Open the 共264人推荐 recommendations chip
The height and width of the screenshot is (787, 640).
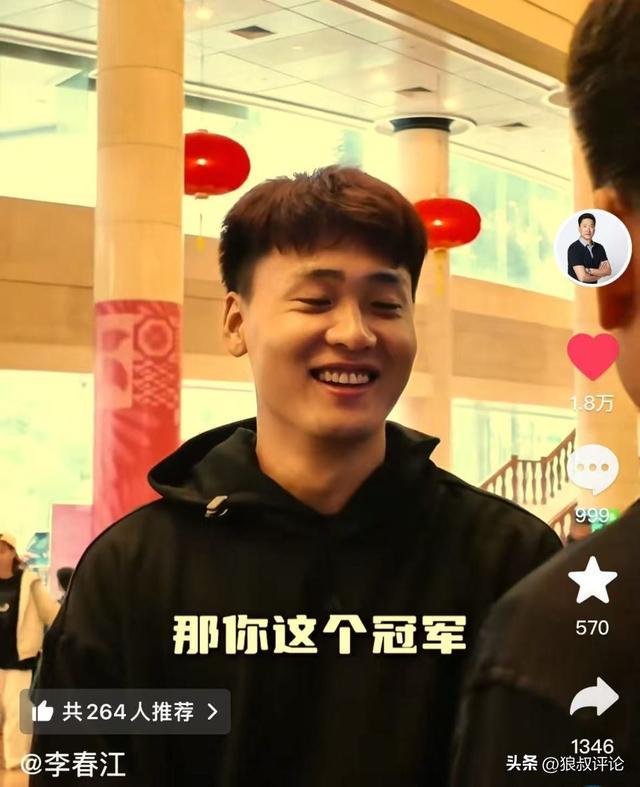[125, 711]
